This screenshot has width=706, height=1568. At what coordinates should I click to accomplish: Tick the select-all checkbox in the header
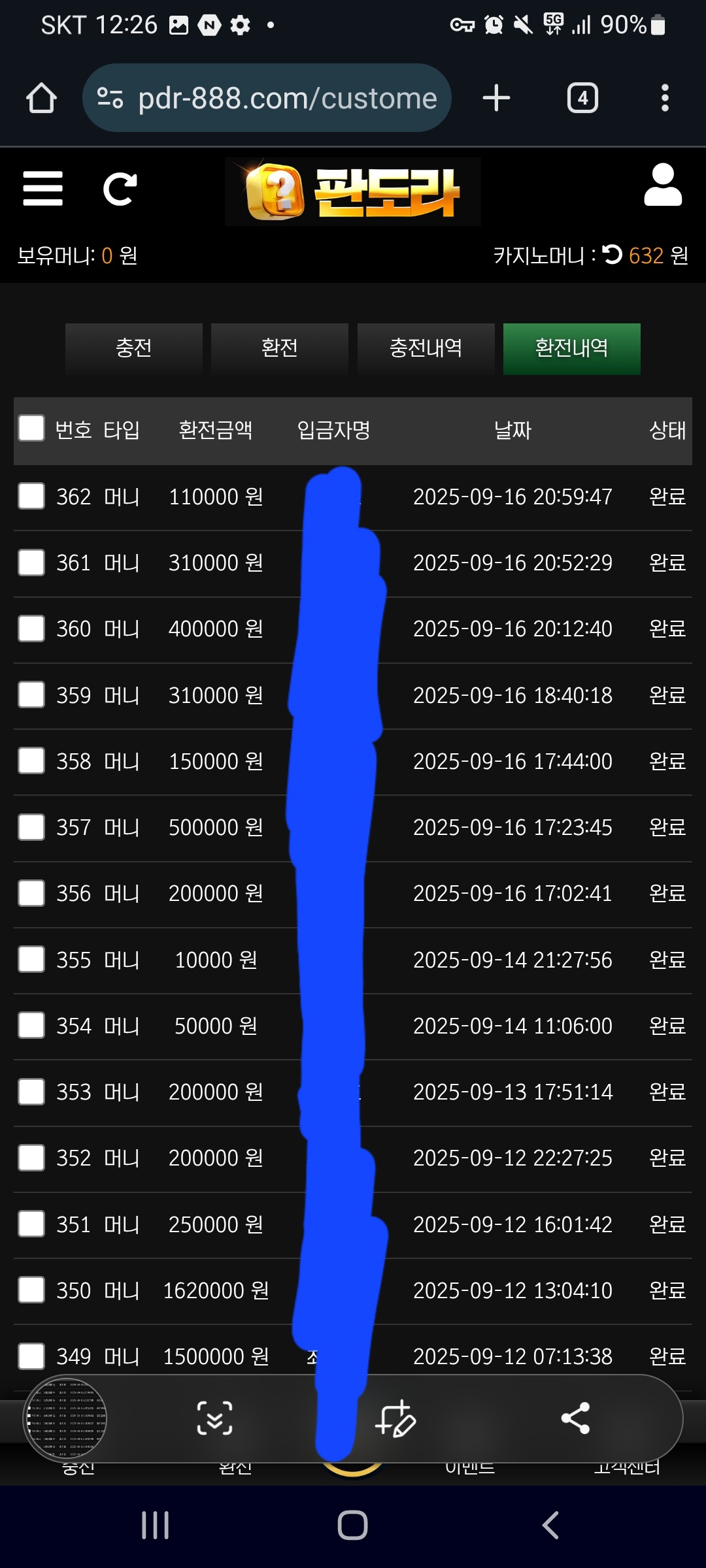tap(31, 429)
